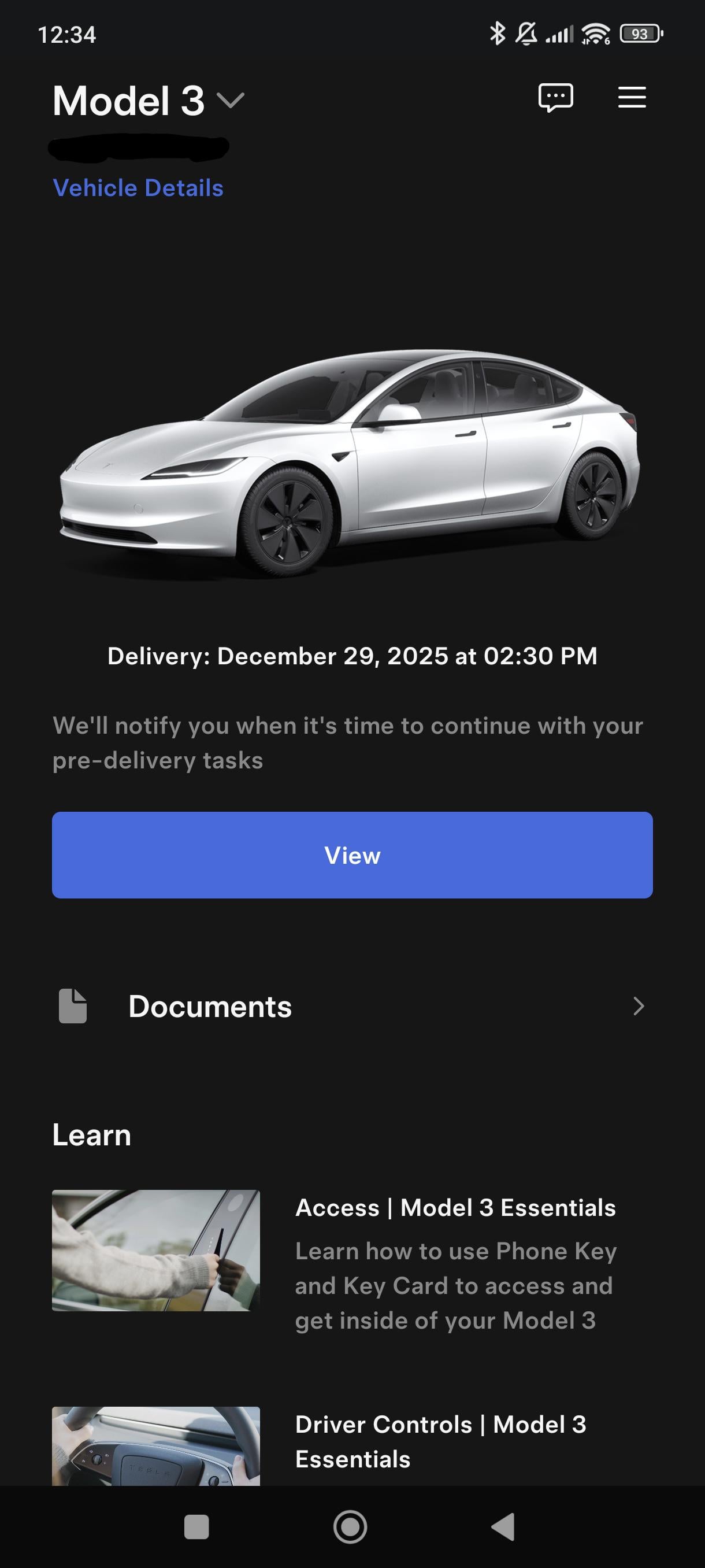This screenshot has width=705, height=1568.
Task: Go back using the system back button
Action: click(x=503, y=1526)
